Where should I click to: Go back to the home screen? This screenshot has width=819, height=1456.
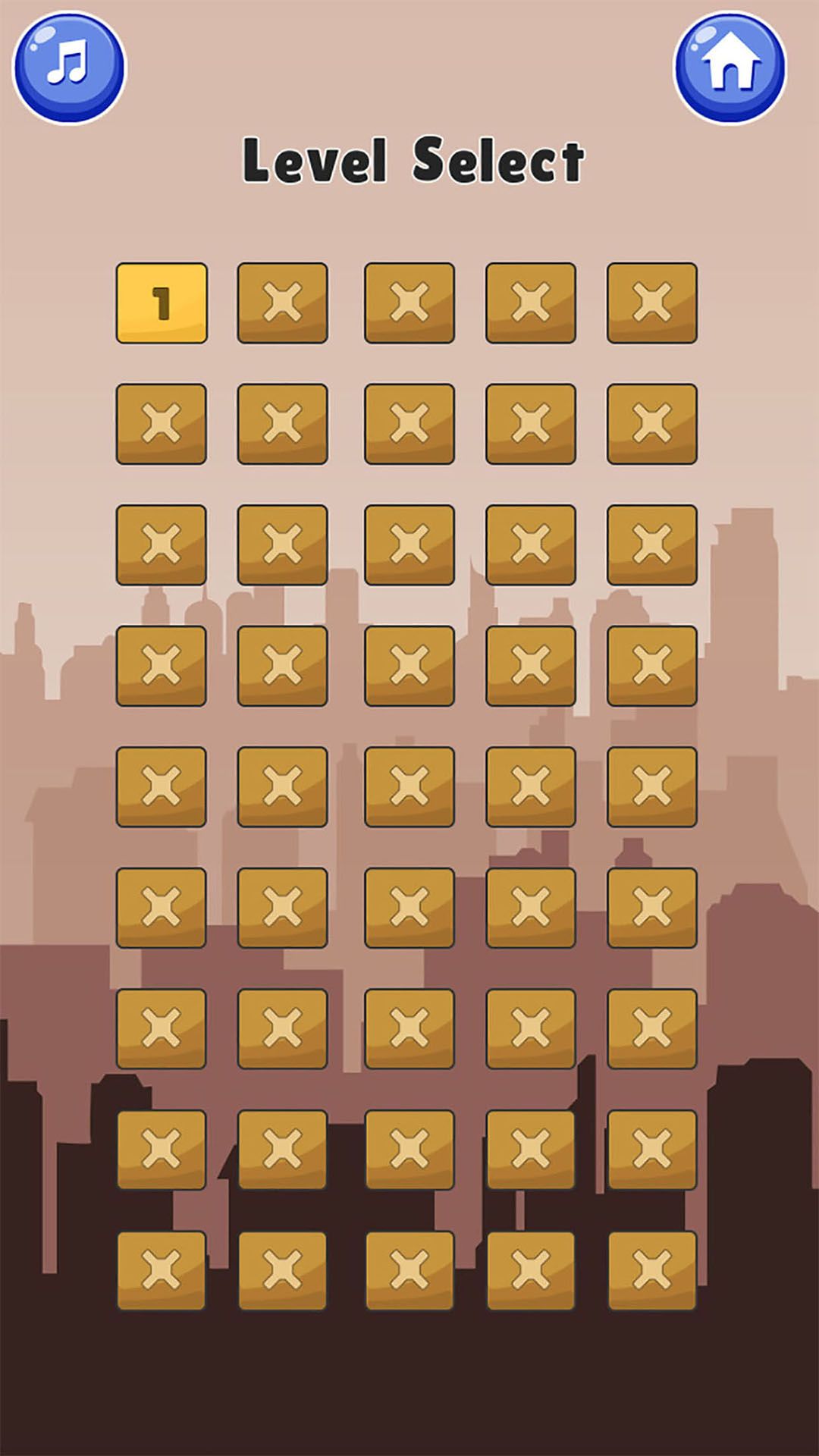[x=730, y=67]
